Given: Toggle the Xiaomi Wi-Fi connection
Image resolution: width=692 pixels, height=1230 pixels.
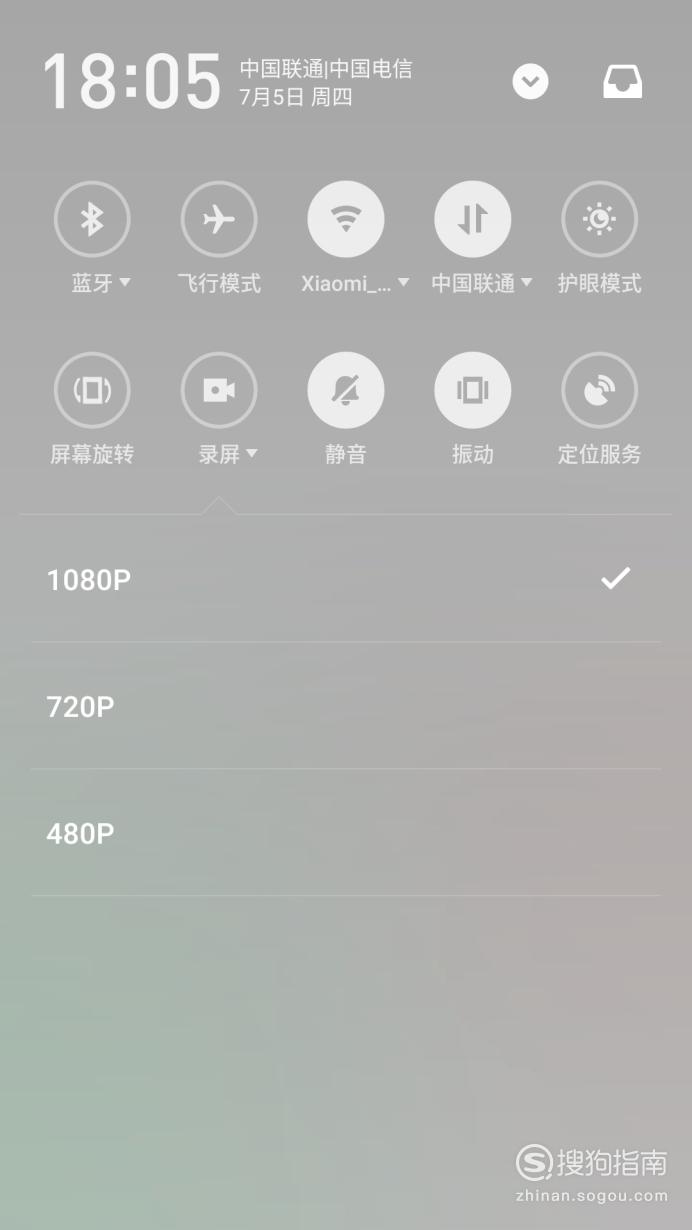Looking at the screenshot, I should coord(346,219).
